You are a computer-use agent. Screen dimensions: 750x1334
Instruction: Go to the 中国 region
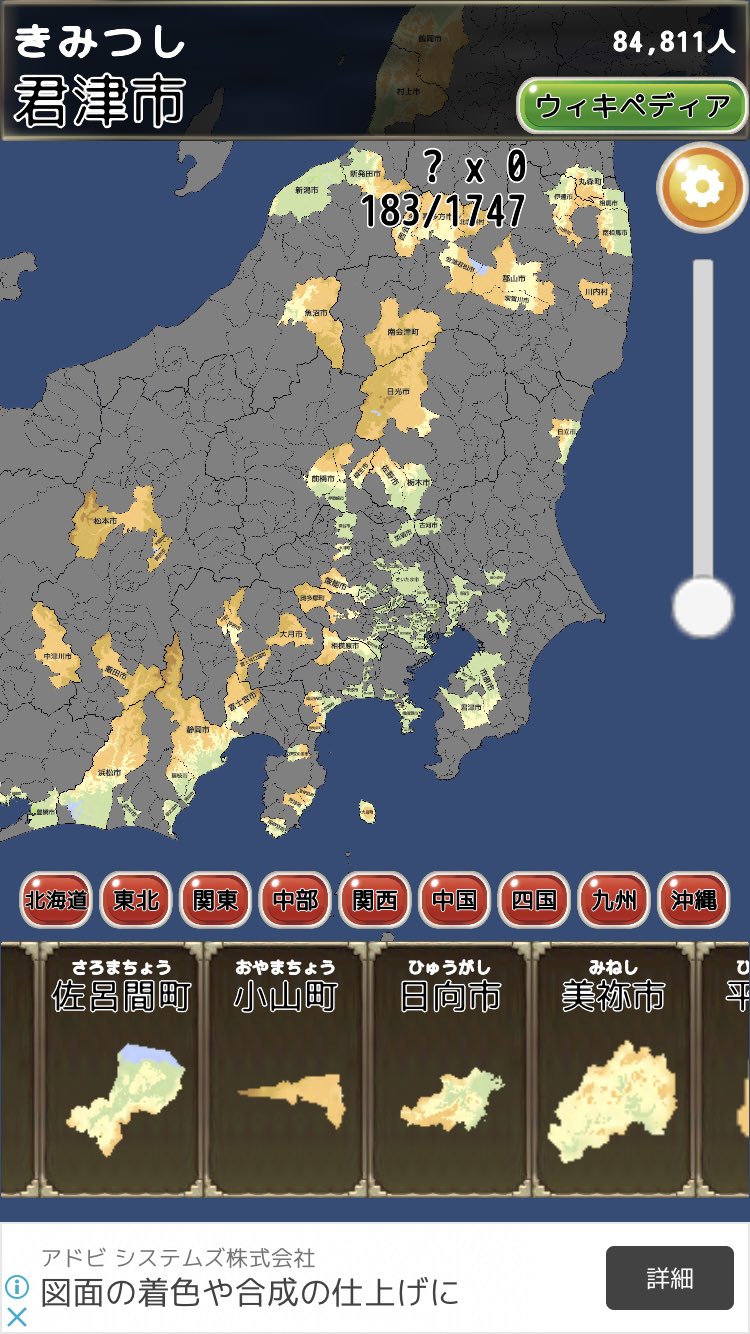pyautogui.click(x=455, y=900)
